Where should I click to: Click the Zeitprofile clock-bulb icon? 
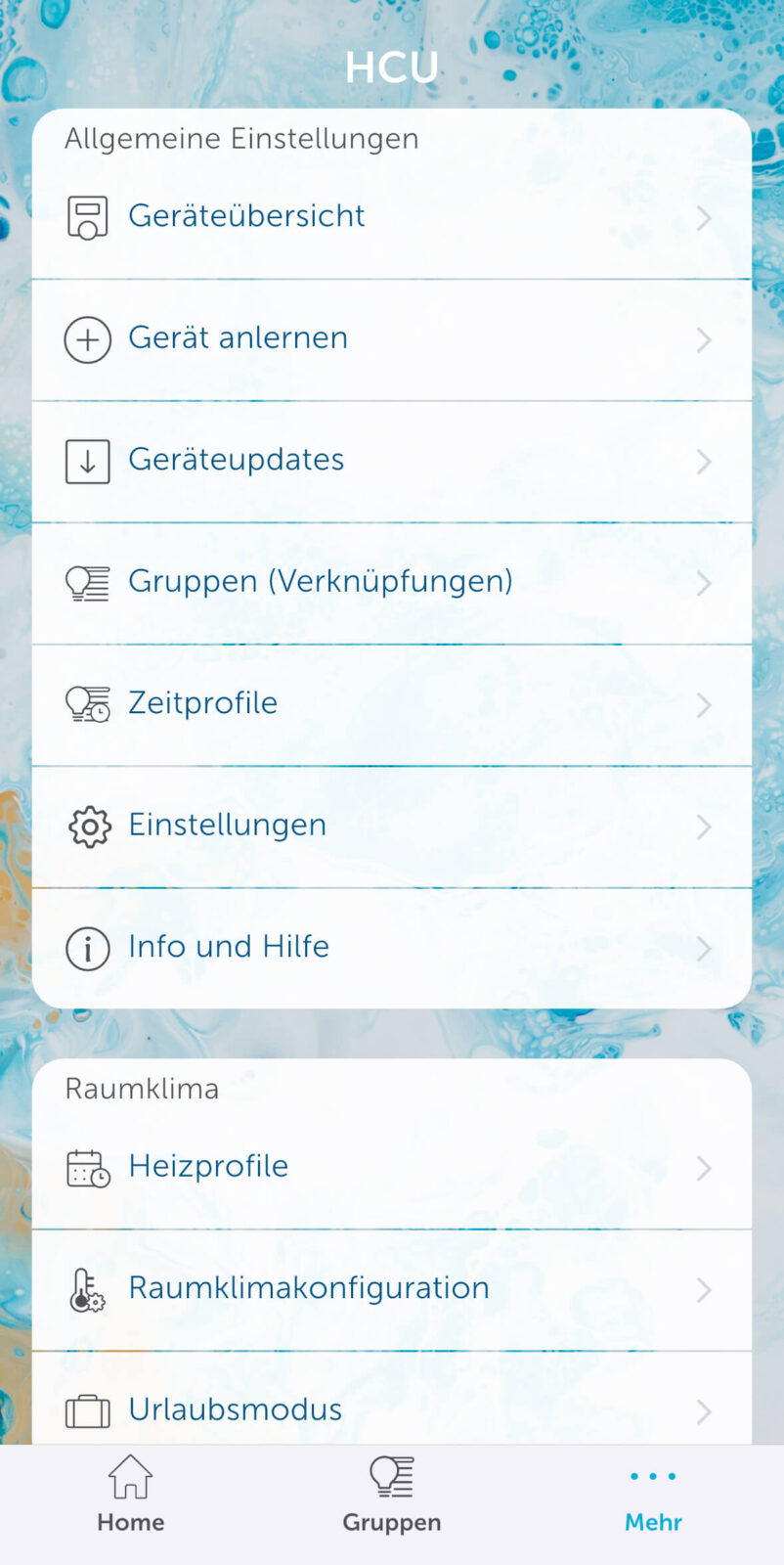pyautogui.click(x=87, y=704)
